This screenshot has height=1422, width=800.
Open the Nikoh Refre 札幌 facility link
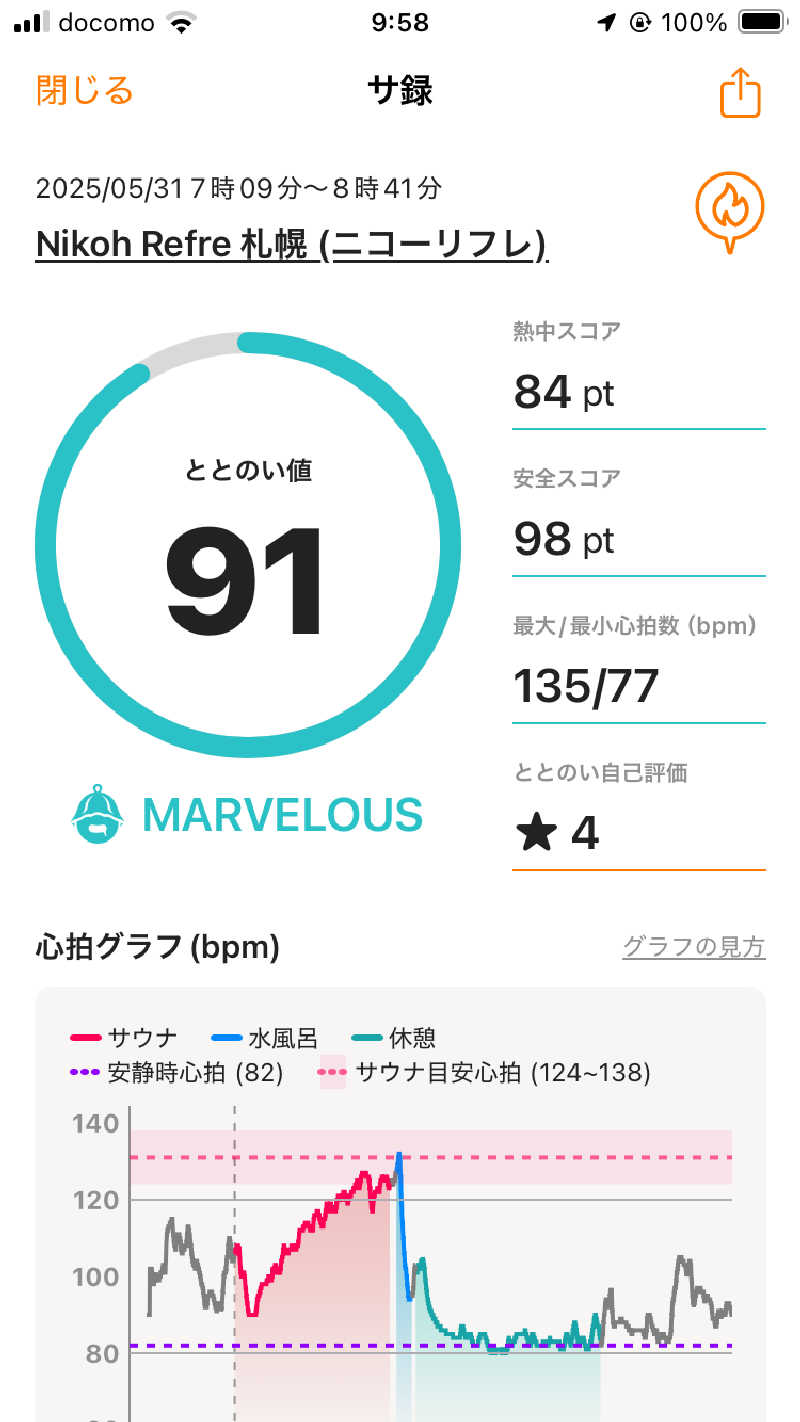pos(291,244)
